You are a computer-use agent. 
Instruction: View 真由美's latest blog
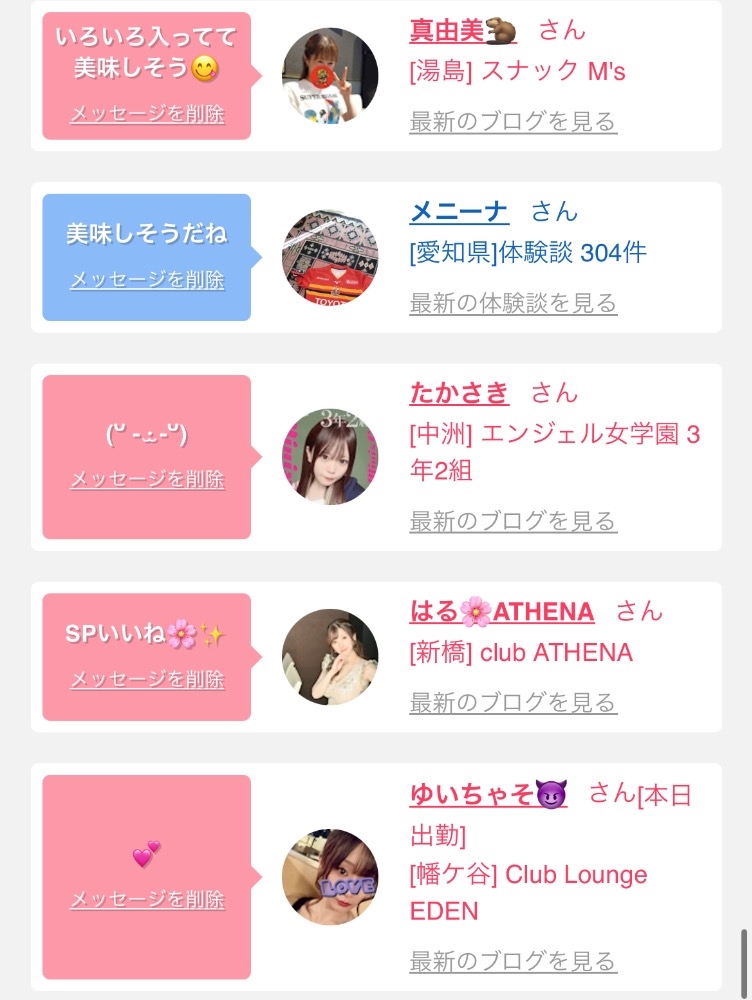point(513,121)
